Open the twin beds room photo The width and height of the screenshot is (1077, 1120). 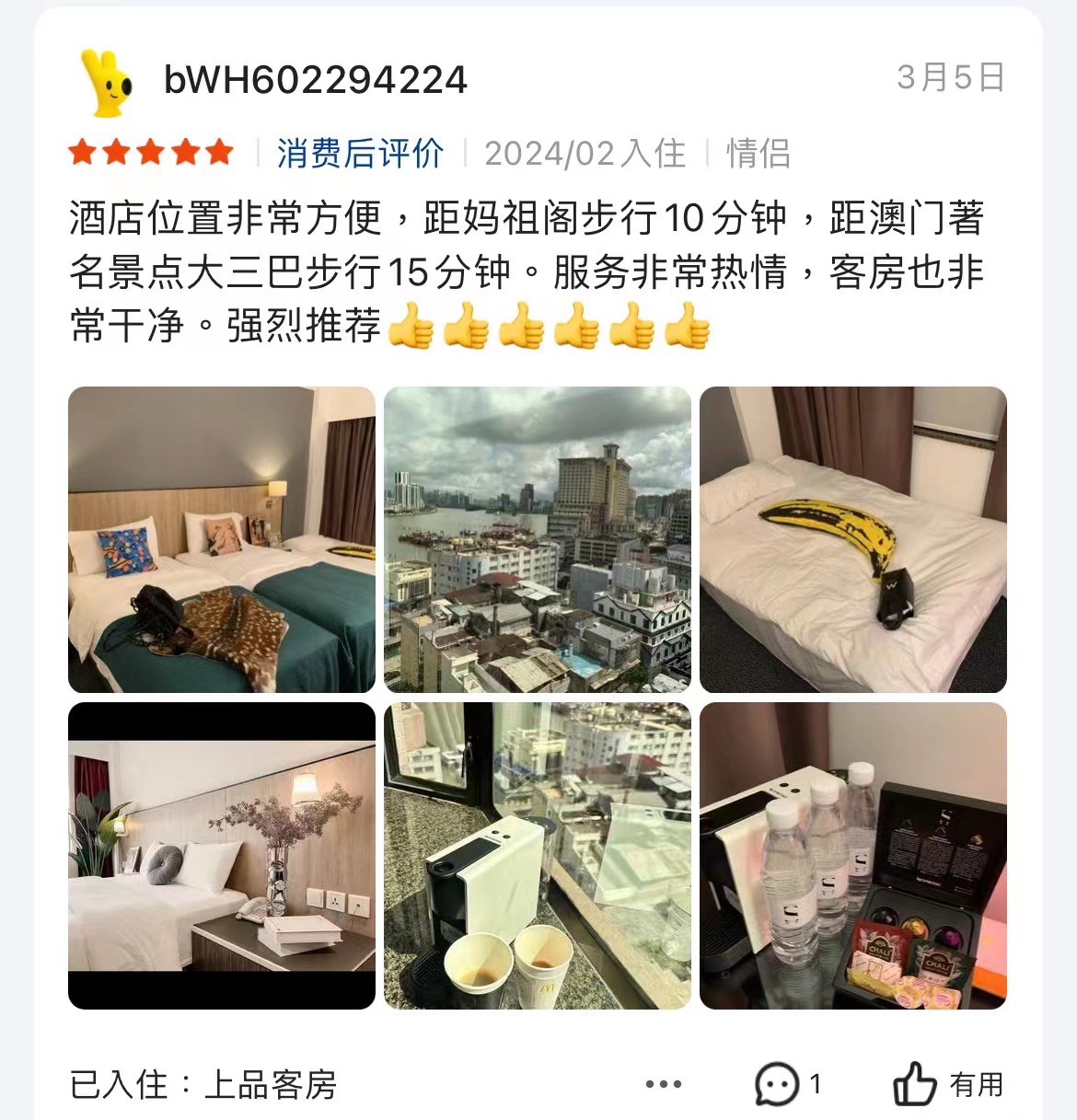[221, 539]
